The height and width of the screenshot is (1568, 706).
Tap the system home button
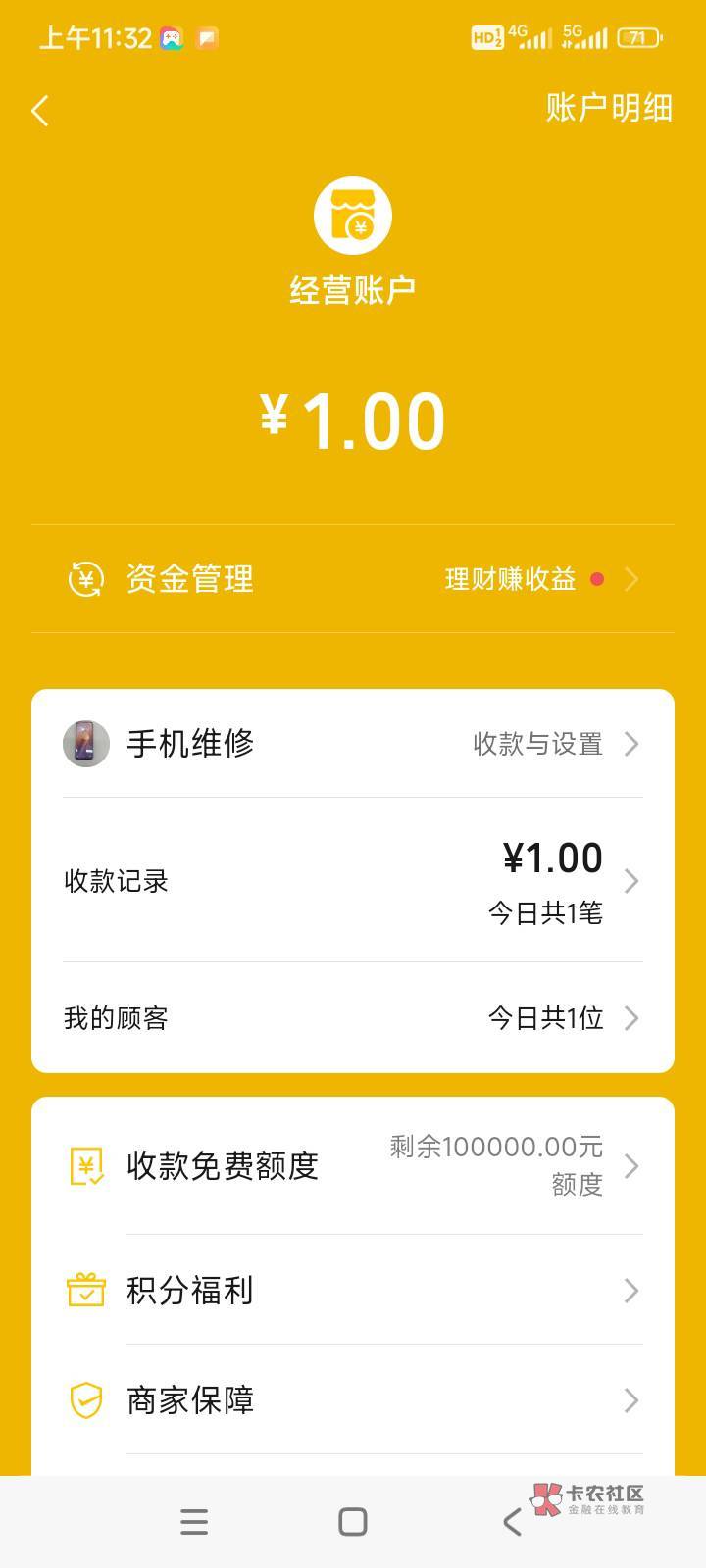click(353, 1522)
